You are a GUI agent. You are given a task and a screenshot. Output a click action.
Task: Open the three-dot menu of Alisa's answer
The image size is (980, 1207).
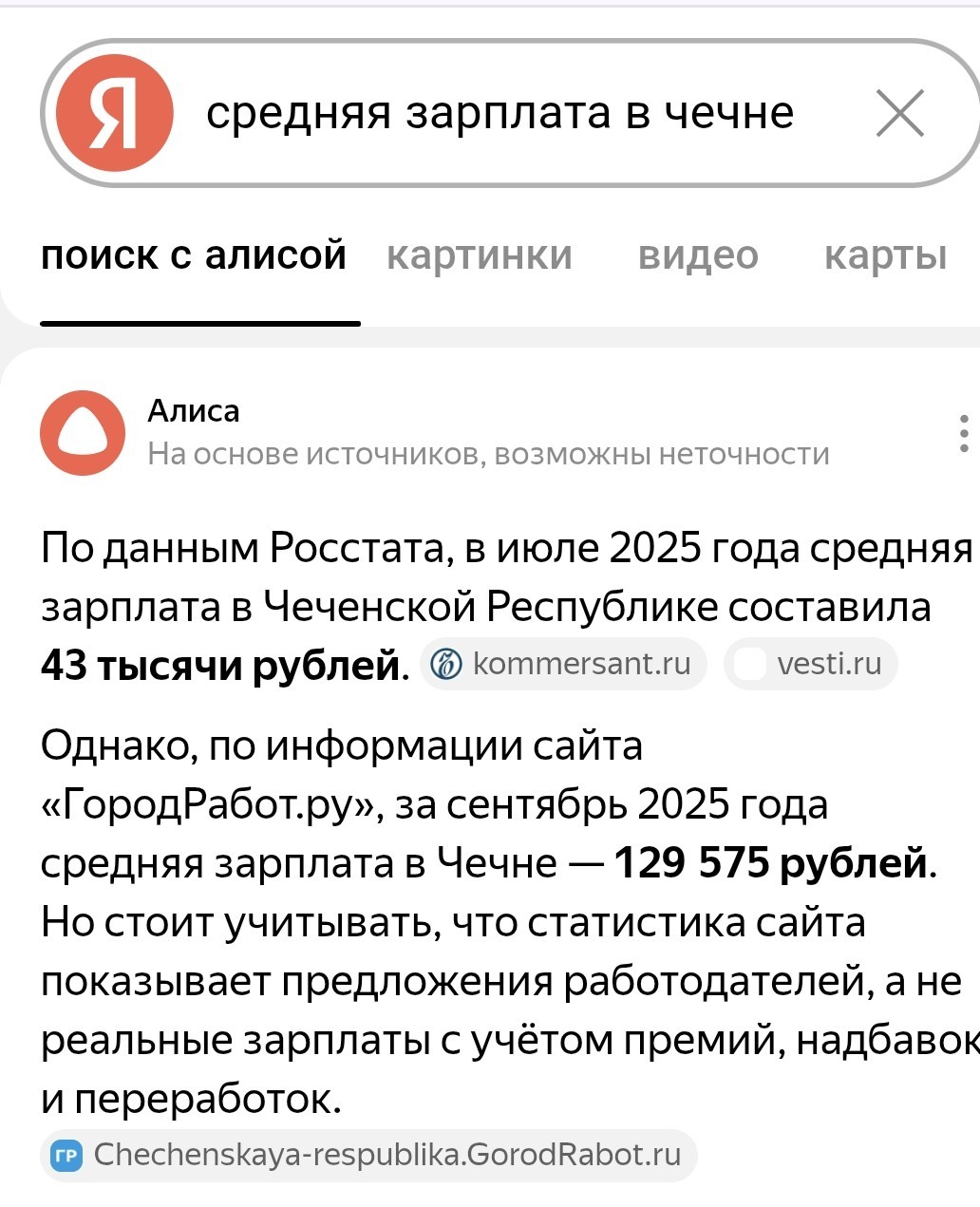point(963,433)
